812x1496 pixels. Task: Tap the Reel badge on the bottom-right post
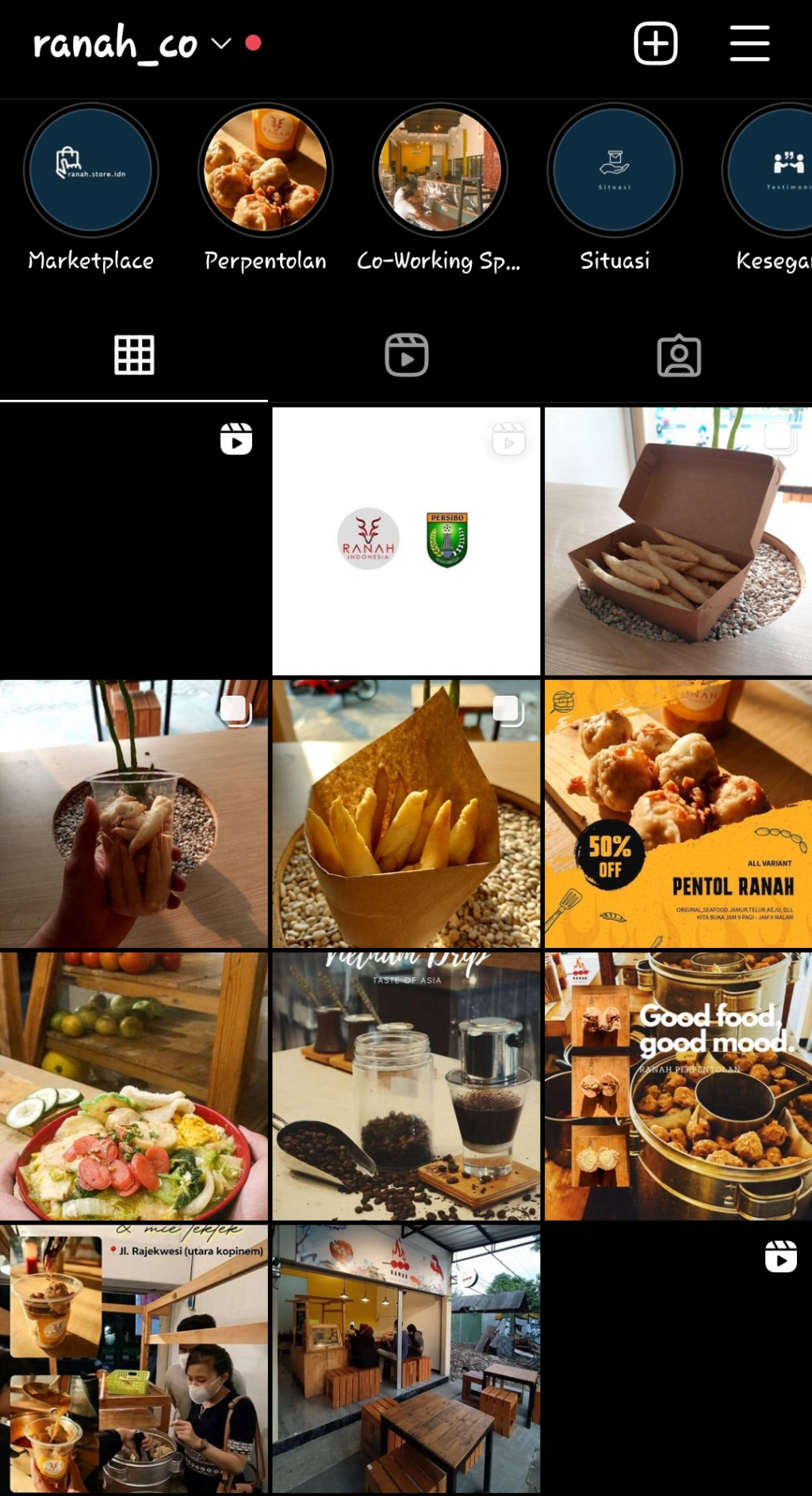782,1256
